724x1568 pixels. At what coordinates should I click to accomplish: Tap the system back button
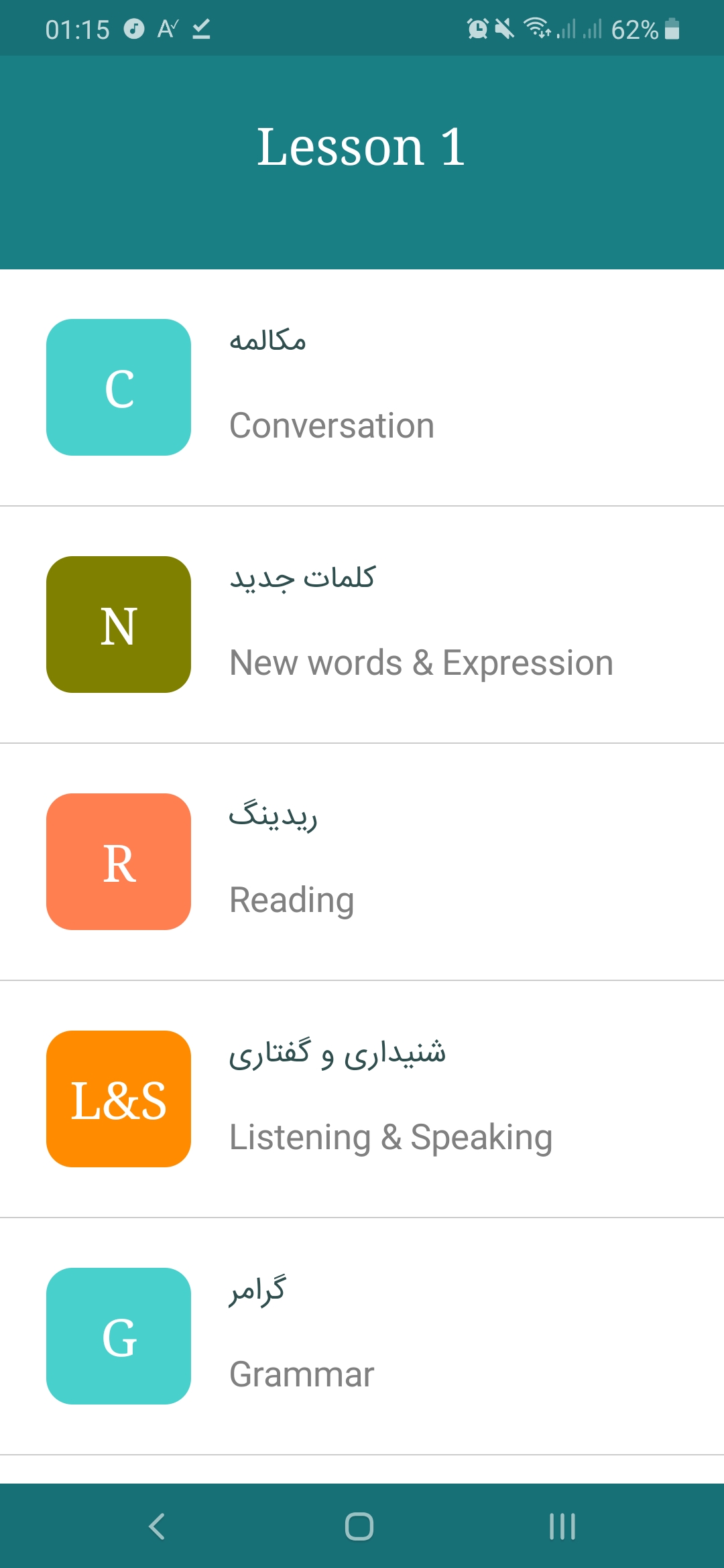click(x=157, y=1526)
